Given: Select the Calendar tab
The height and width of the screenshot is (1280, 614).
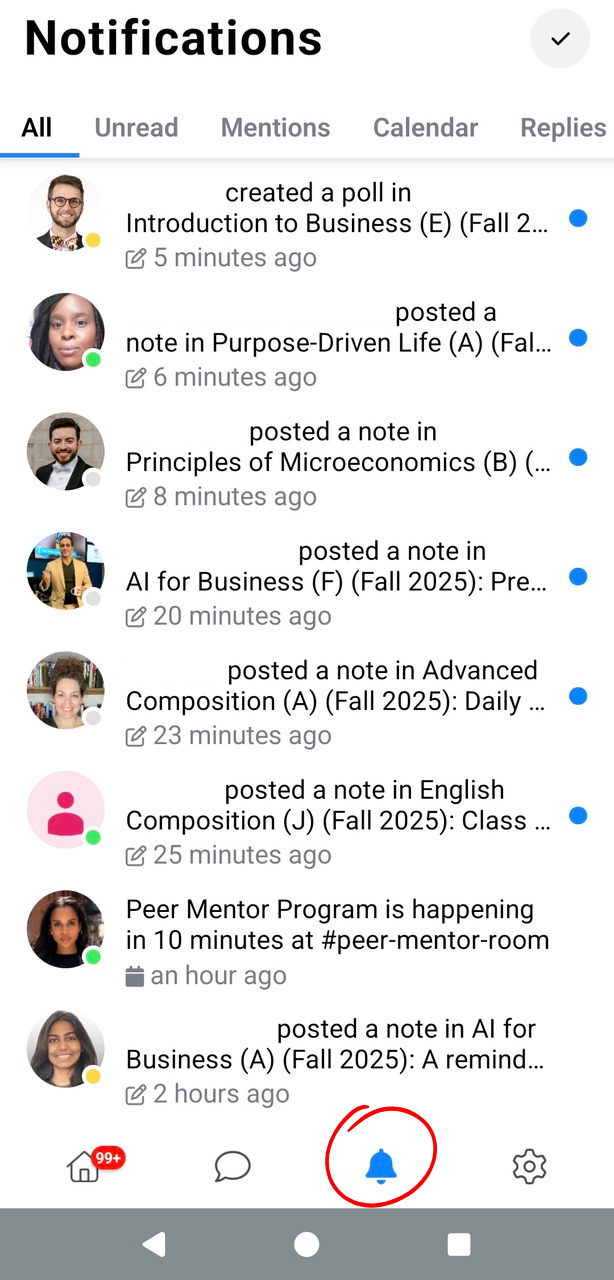Looking at the screenshot, I should tap(425, 128).
